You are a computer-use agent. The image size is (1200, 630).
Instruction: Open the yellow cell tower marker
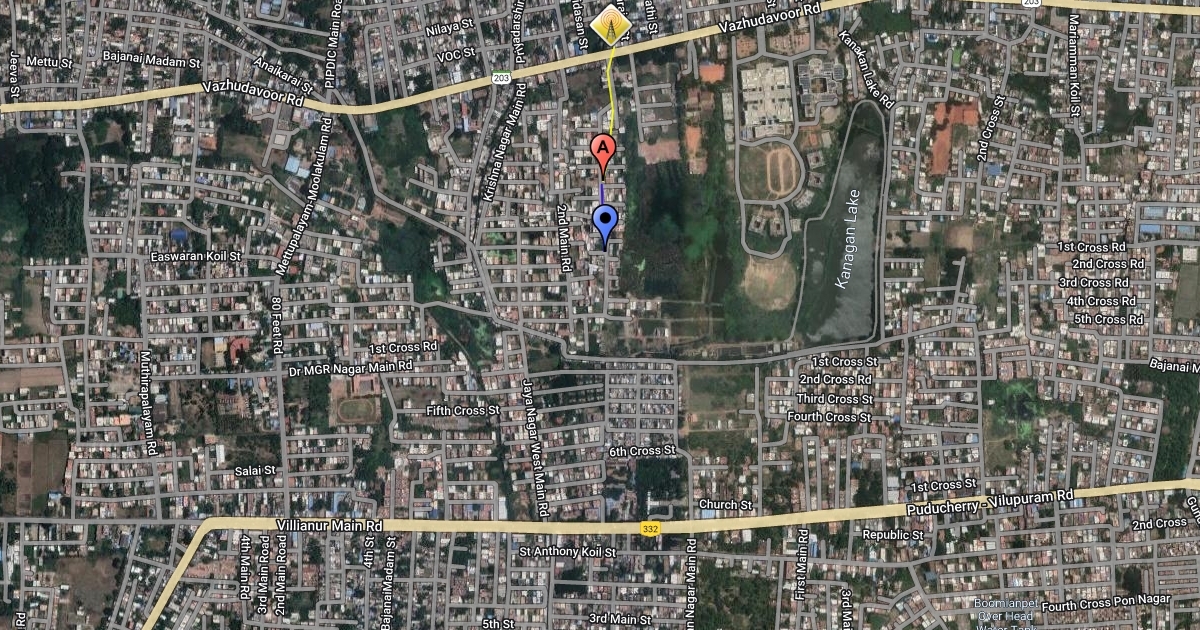607,24
